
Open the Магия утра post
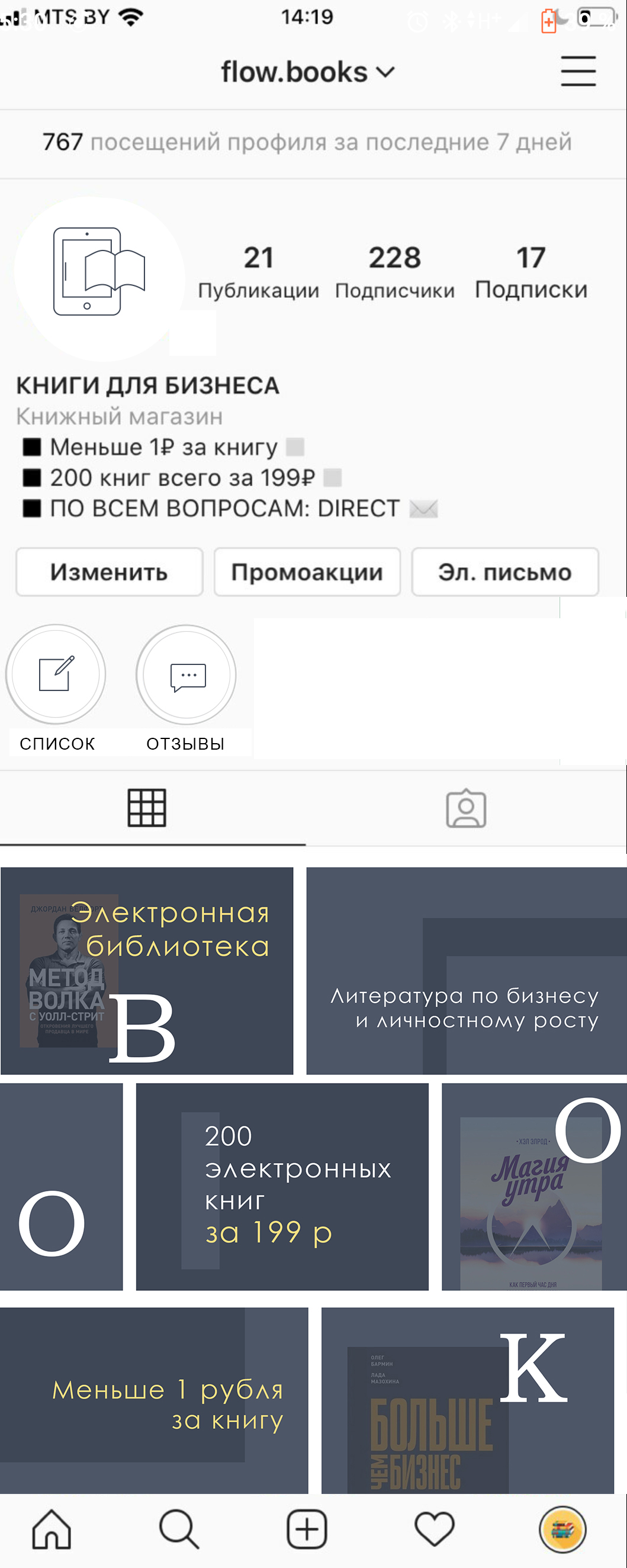[x=533, y=1186]
